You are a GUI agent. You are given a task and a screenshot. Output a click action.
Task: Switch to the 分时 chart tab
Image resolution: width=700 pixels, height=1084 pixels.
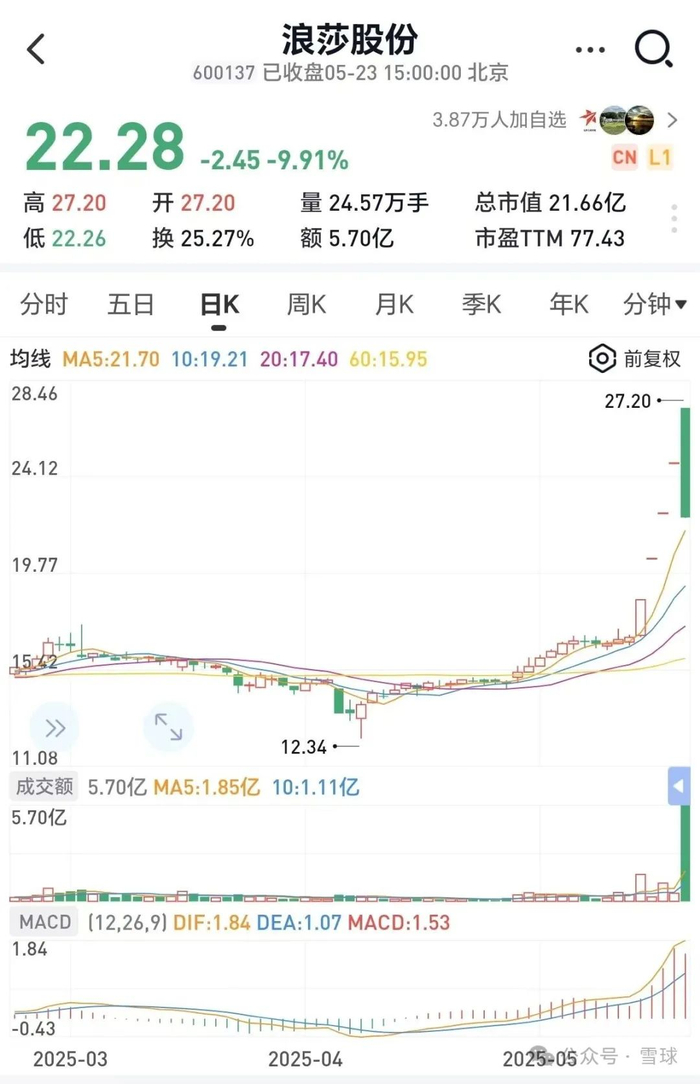(x=44, y=304)
